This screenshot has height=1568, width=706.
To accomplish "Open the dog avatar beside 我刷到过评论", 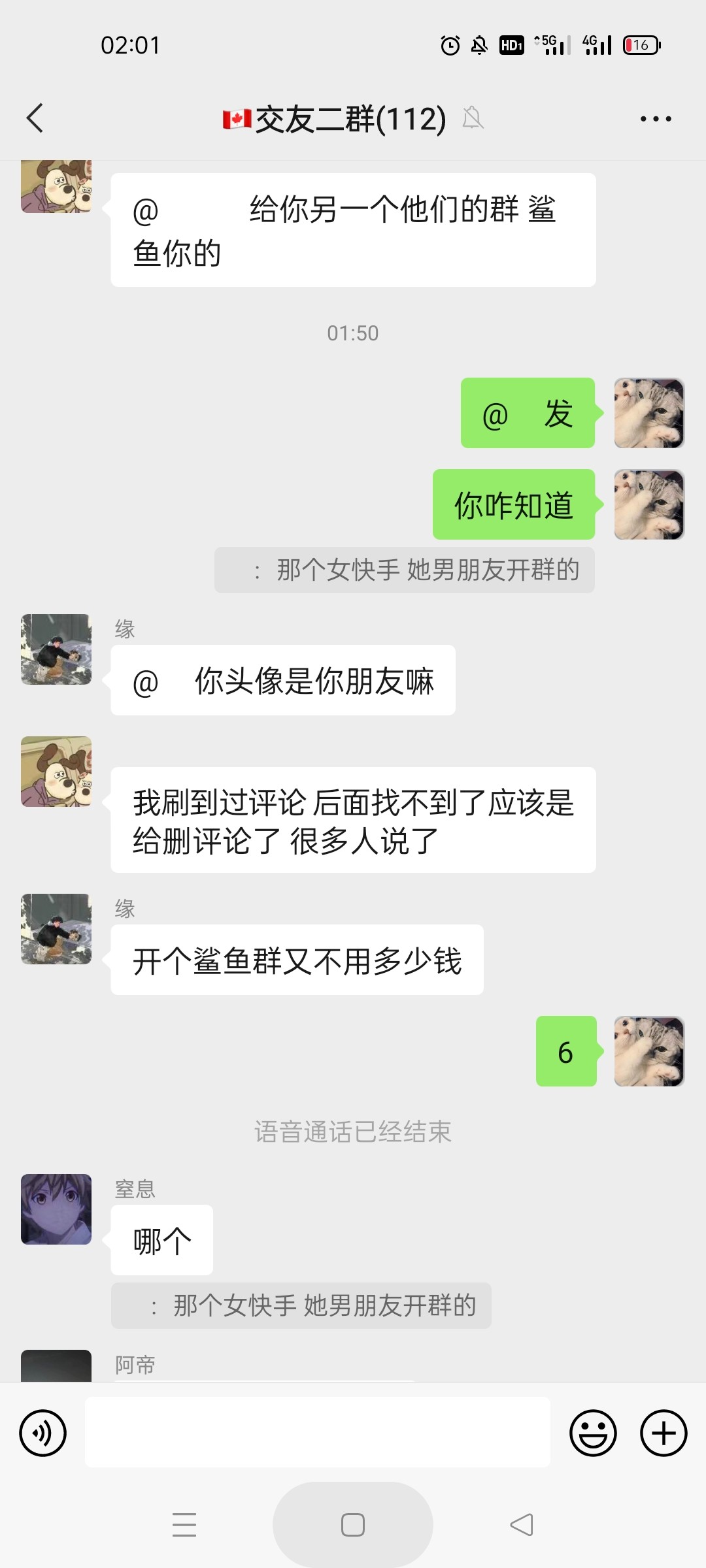I will (x=56, y=772).
